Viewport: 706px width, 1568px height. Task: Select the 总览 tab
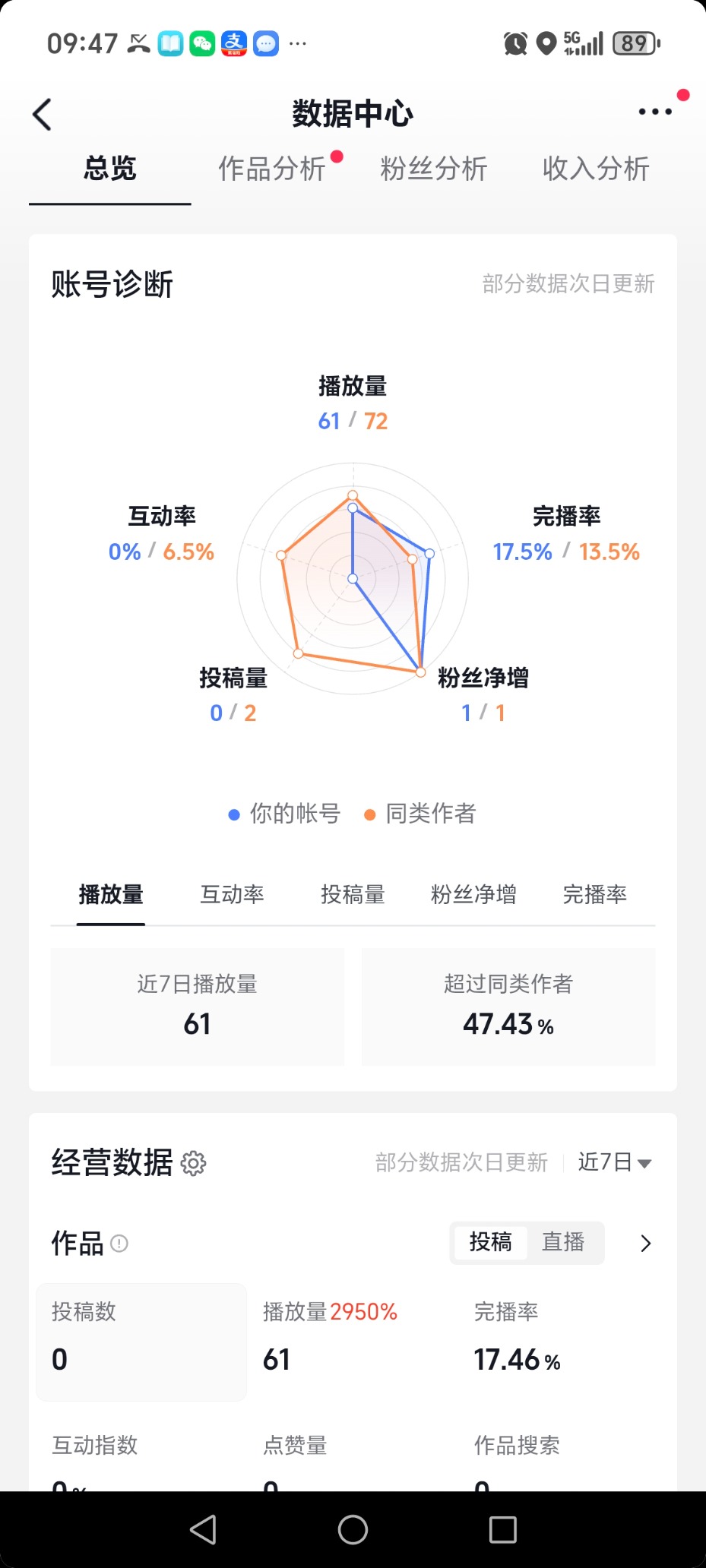110,169
